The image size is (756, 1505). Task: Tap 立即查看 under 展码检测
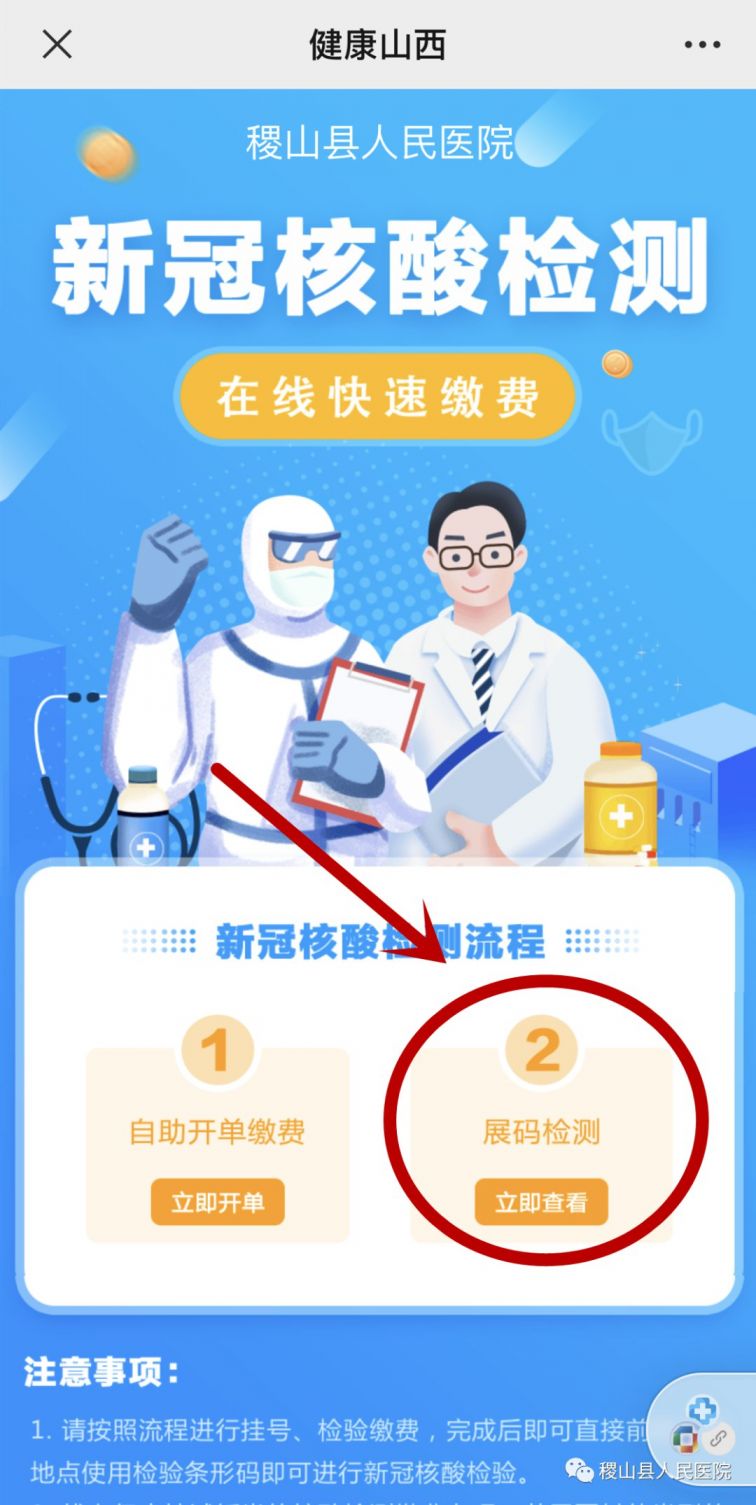541,1202
